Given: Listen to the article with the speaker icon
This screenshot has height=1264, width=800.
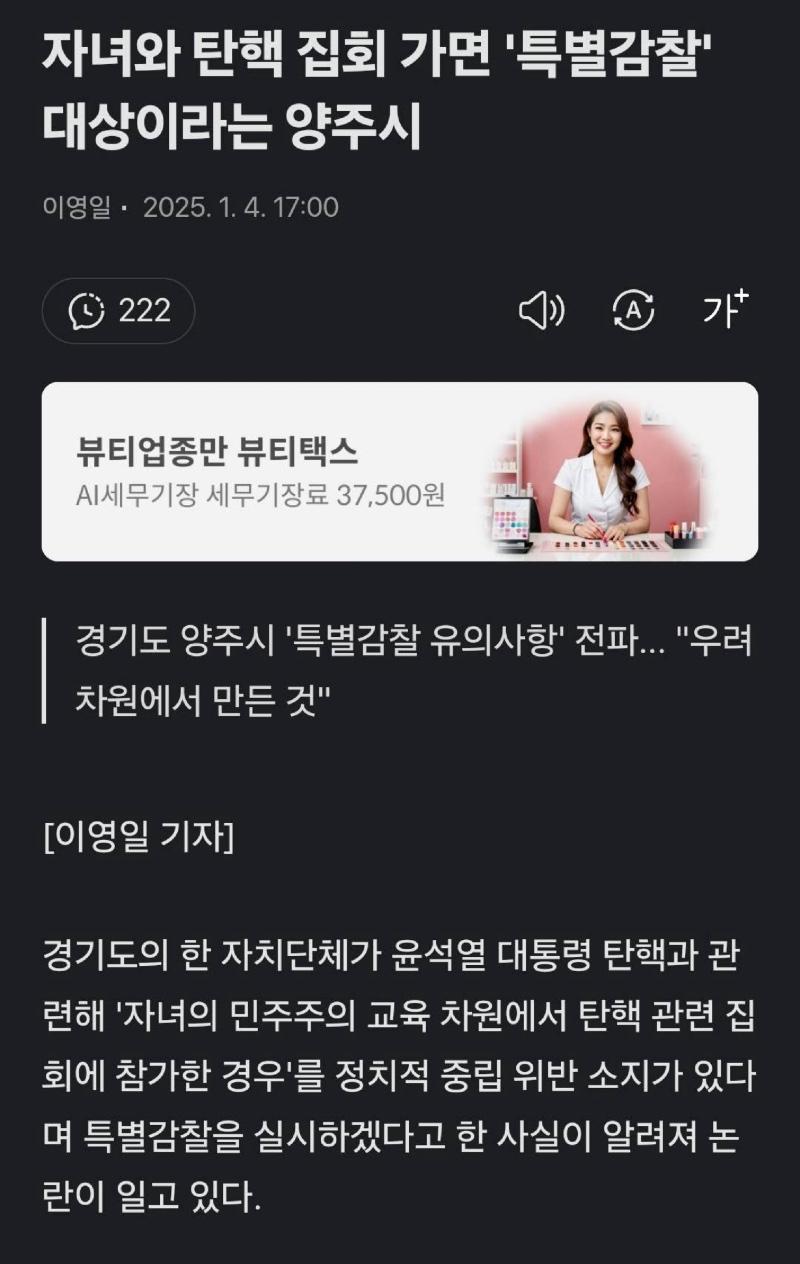Looking at the screenshot, I should pos(541,312).
